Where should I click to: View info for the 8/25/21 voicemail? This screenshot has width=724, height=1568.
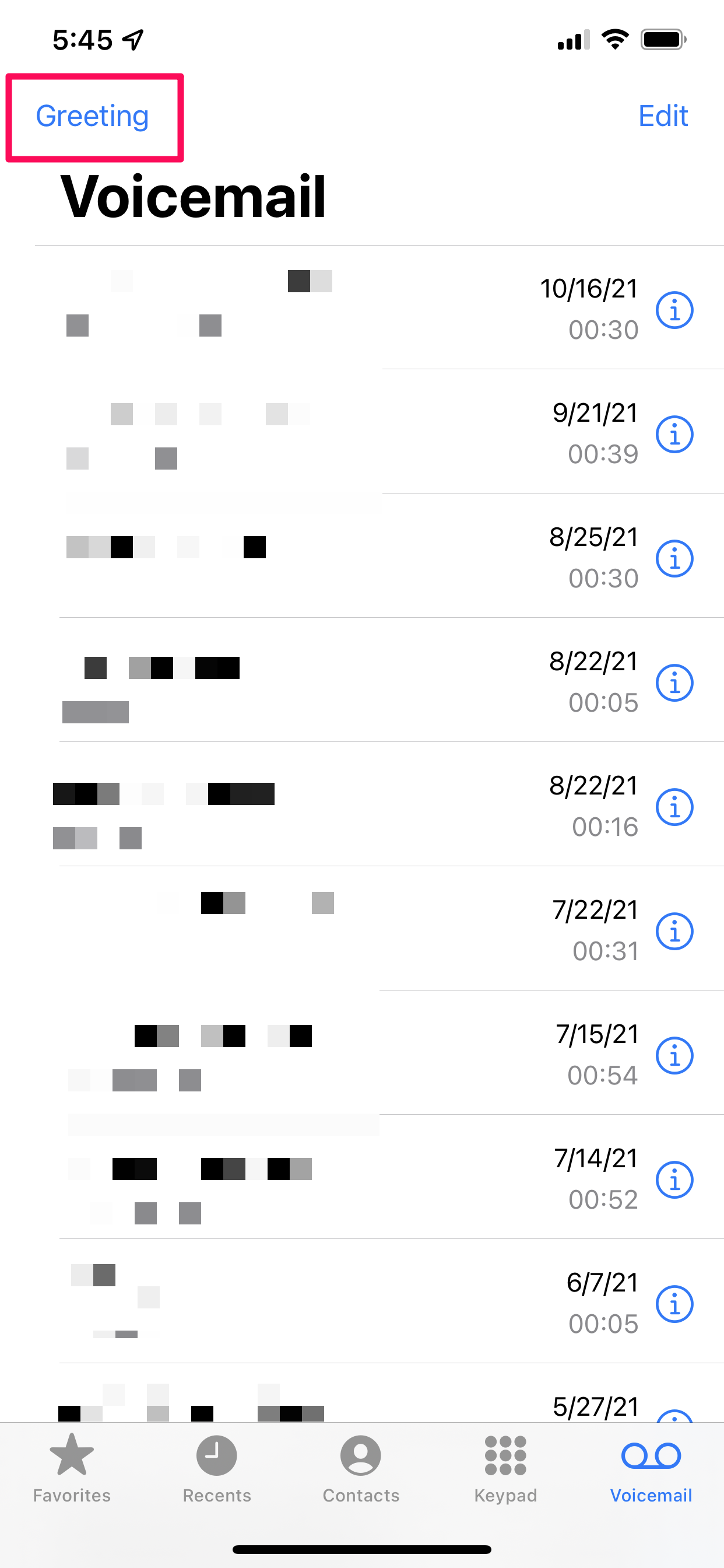674,558
